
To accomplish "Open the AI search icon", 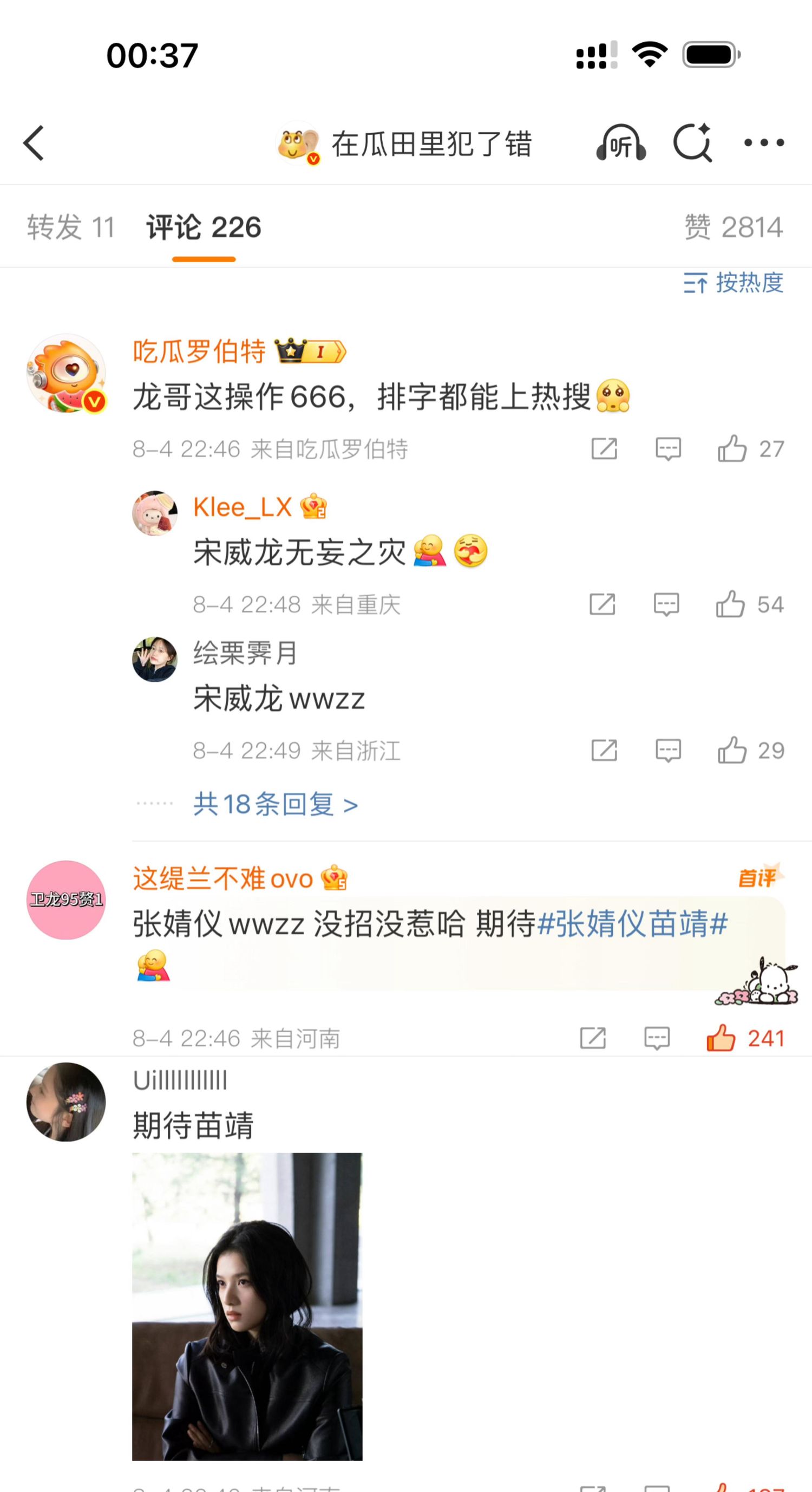I will pos(692,143).
